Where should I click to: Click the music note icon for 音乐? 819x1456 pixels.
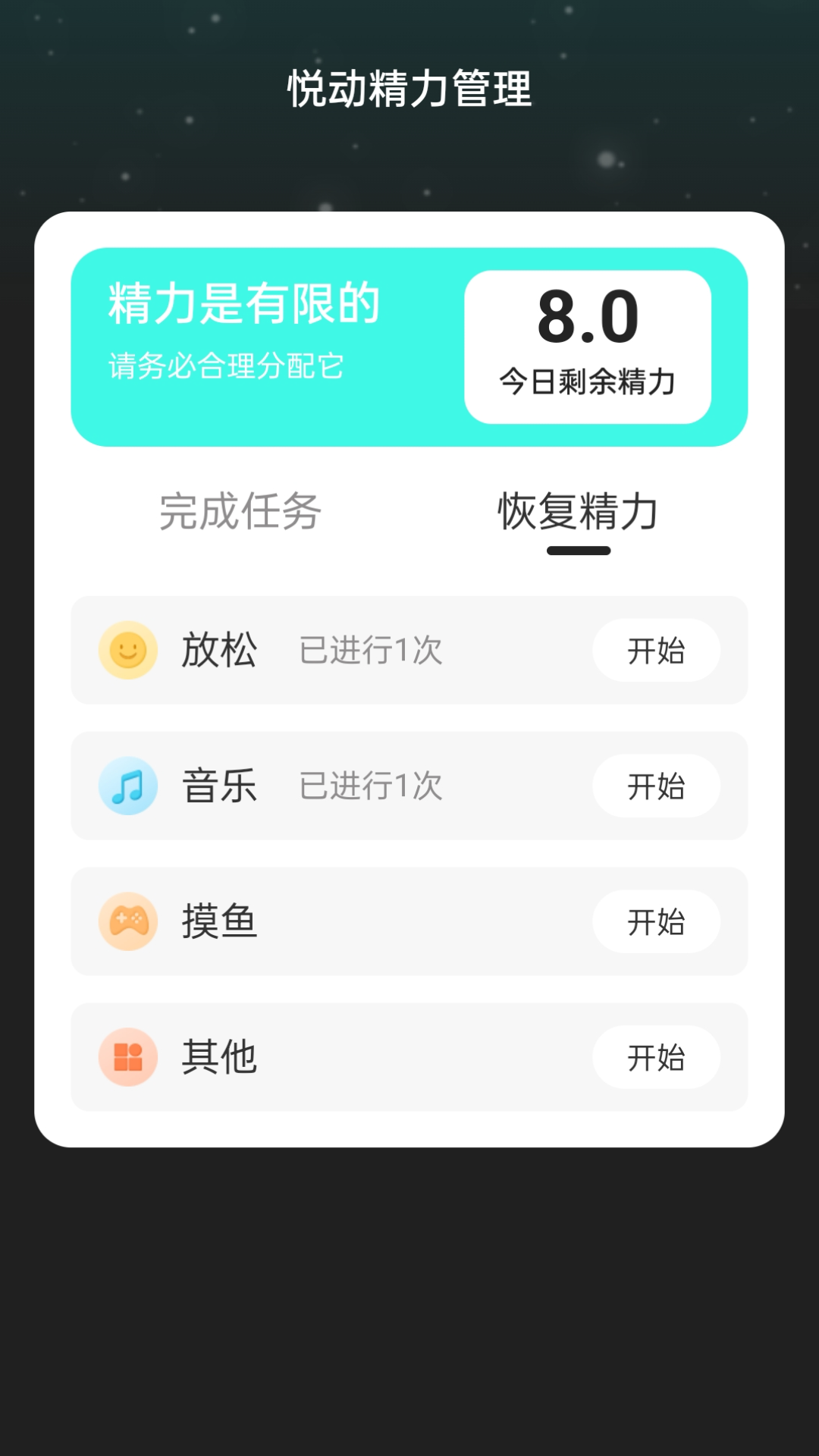pos(128,786)
